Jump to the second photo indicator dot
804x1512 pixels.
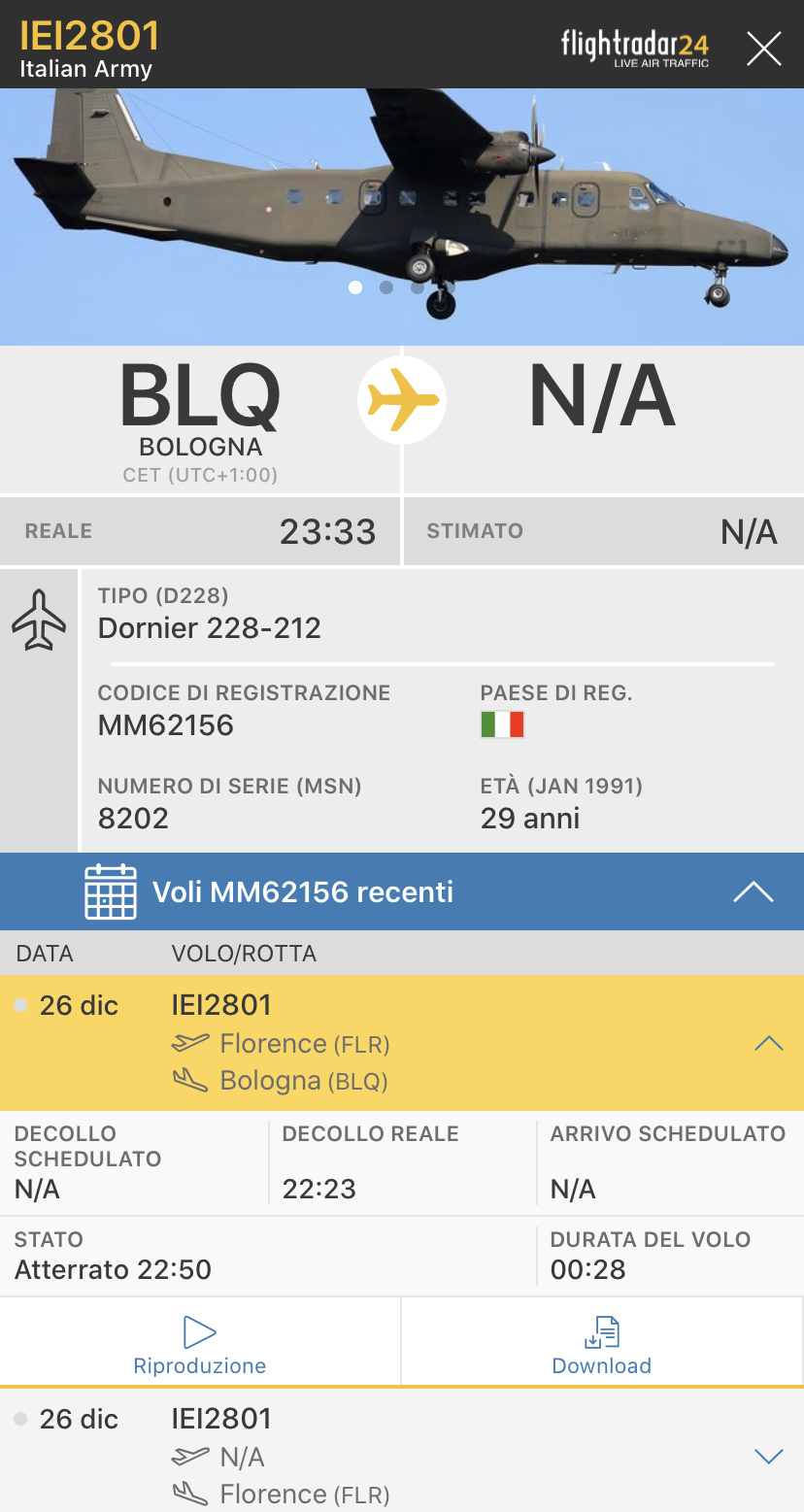[x=386, y=287]
